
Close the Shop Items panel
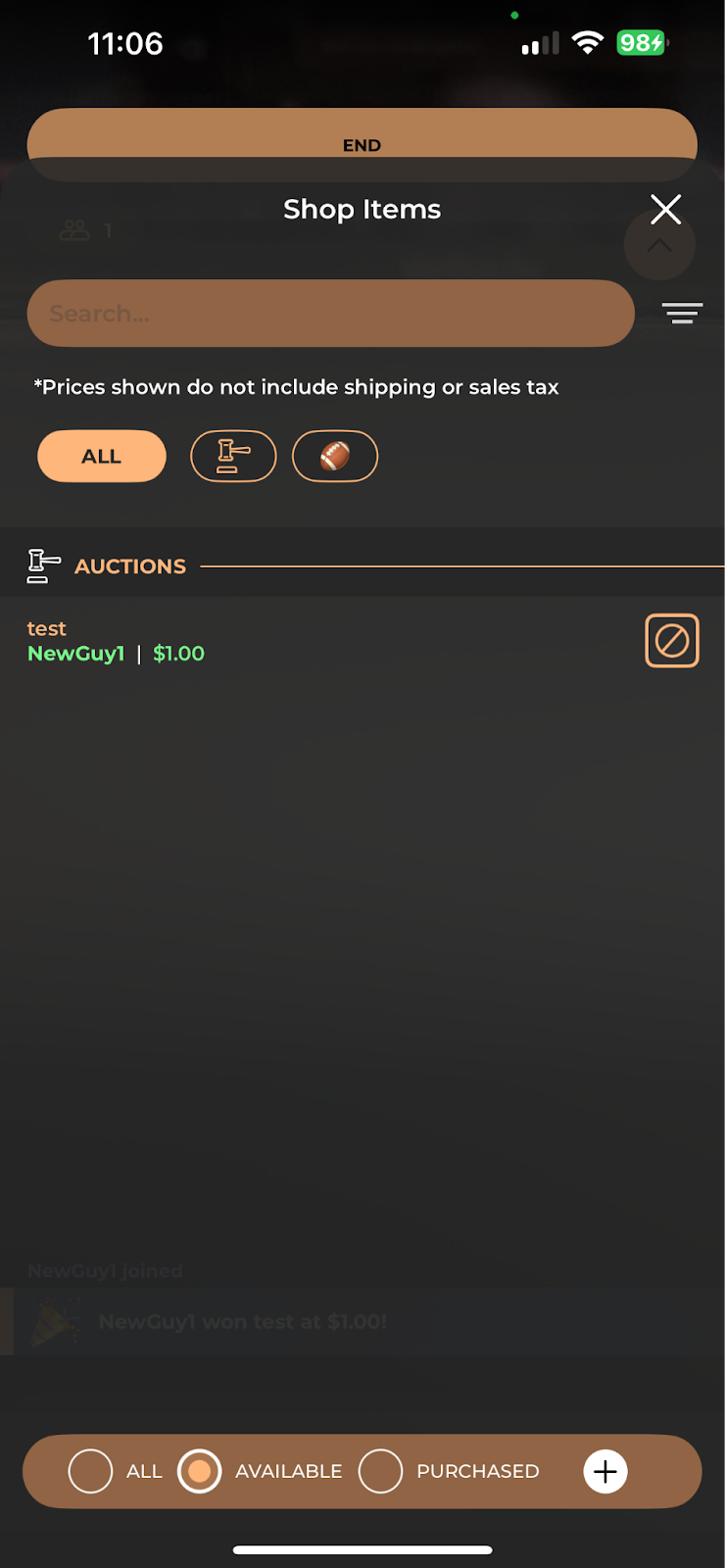[x=665, y=209]
